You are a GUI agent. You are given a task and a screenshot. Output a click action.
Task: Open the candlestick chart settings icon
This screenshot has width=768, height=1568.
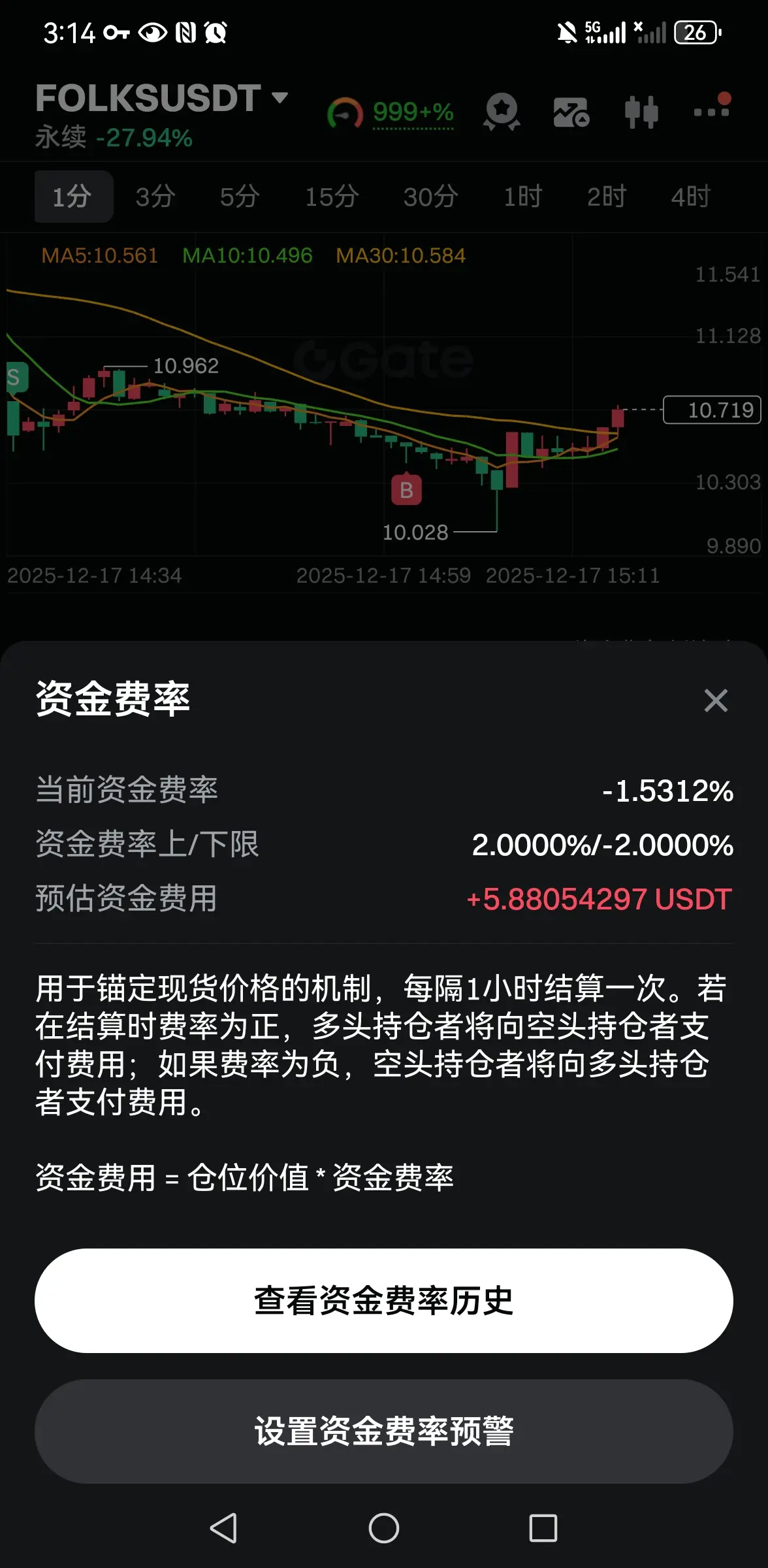641,112
